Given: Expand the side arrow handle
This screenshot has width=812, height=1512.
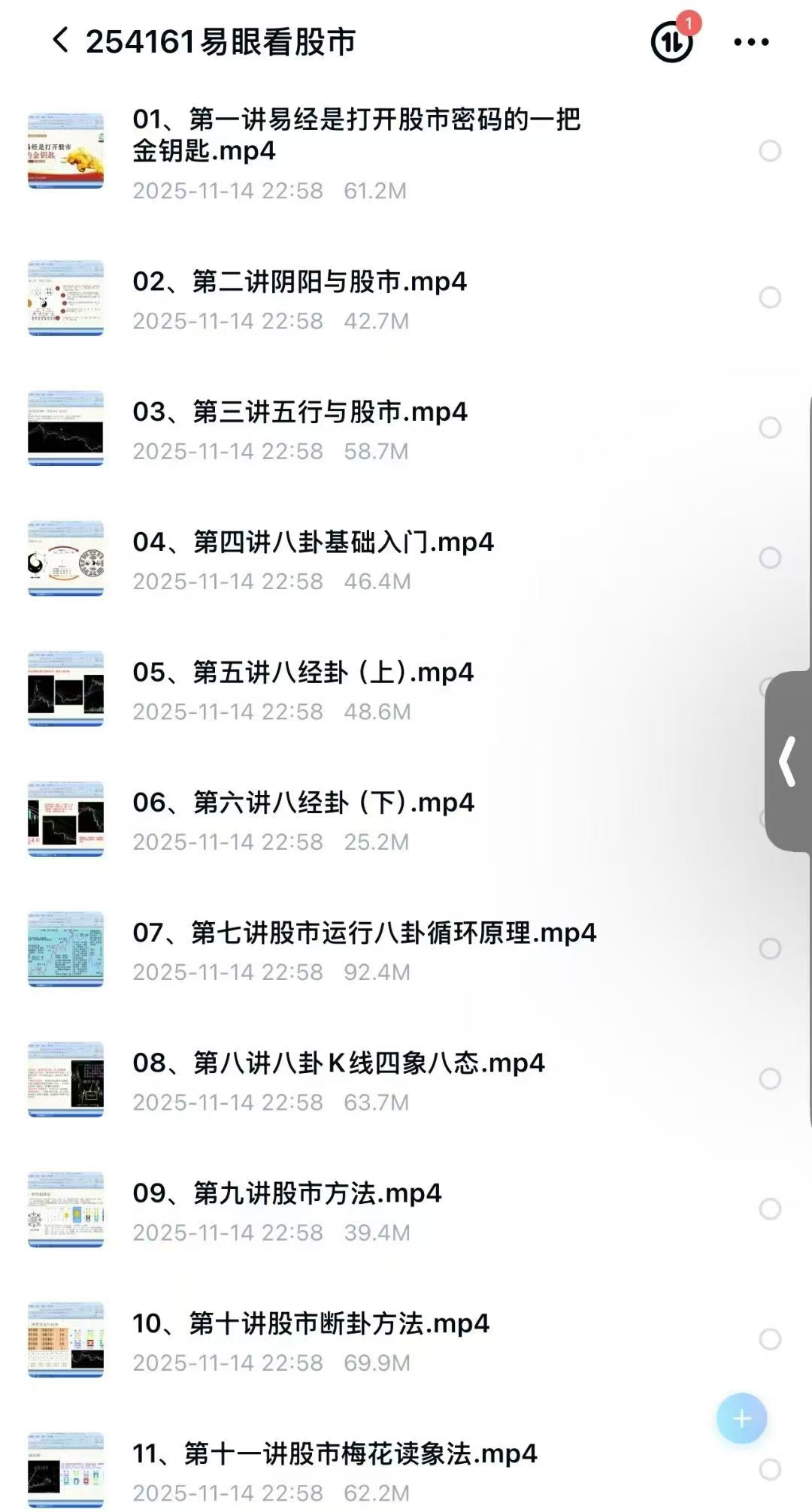Looking at the screenshot, I should (x=788, y=761).
